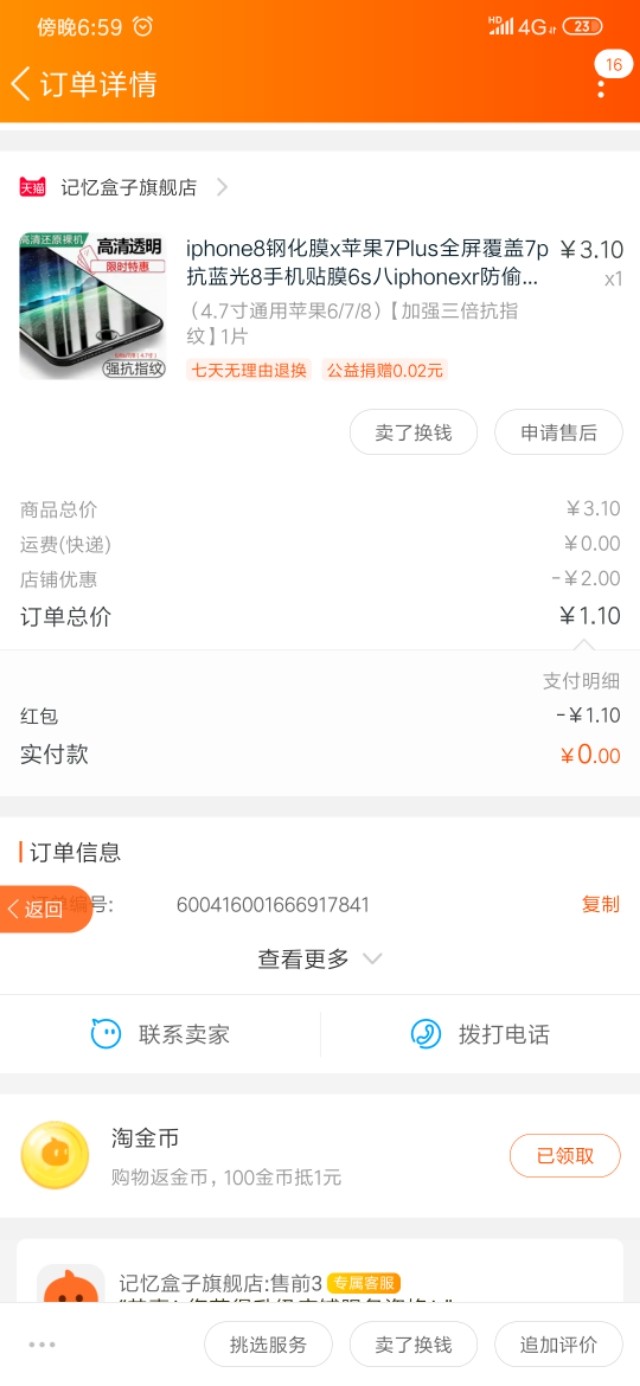The width and height of the screenshot is (640, 1386).
Task: Select 卖了换钱 in the bottom bar
Action: click(413, 1345)
